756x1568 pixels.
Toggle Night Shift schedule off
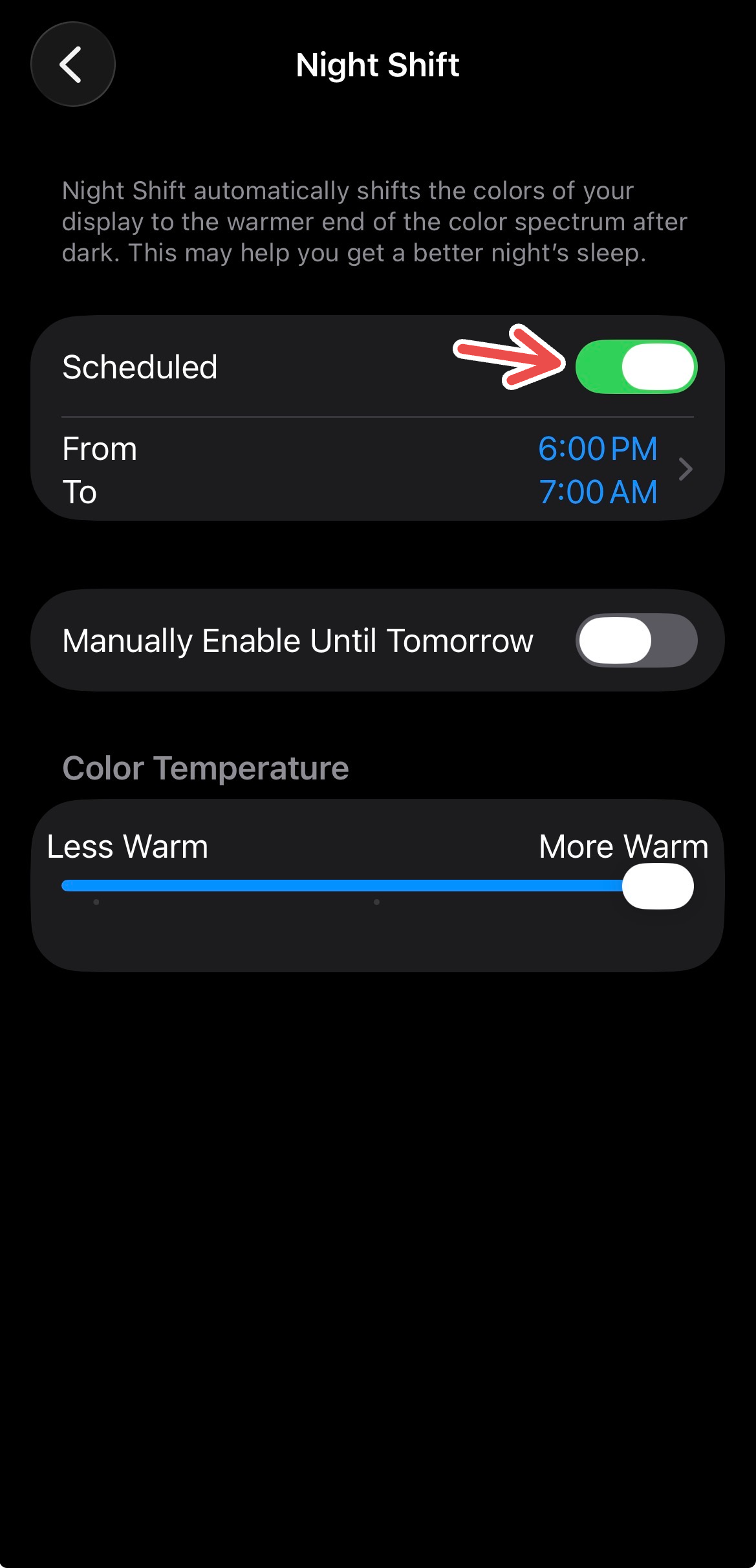click(637, 366)
